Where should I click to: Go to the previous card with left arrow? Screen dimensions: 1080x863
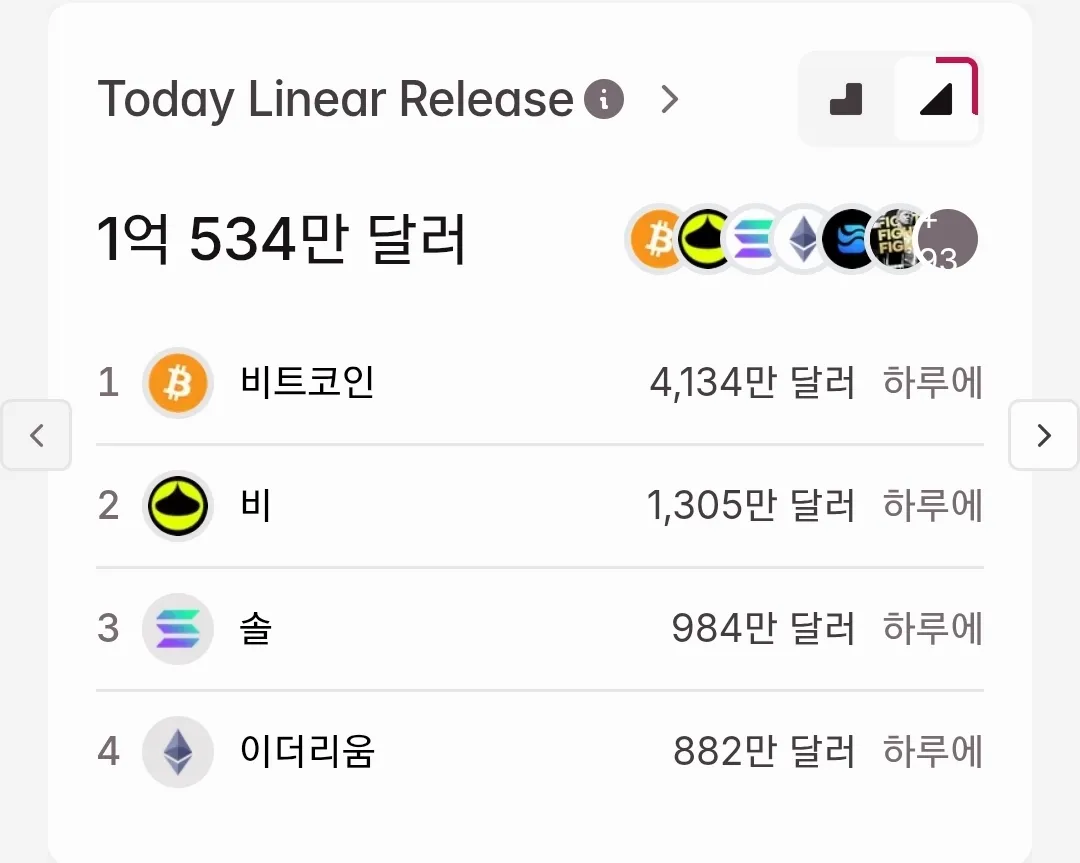point(37,435)
